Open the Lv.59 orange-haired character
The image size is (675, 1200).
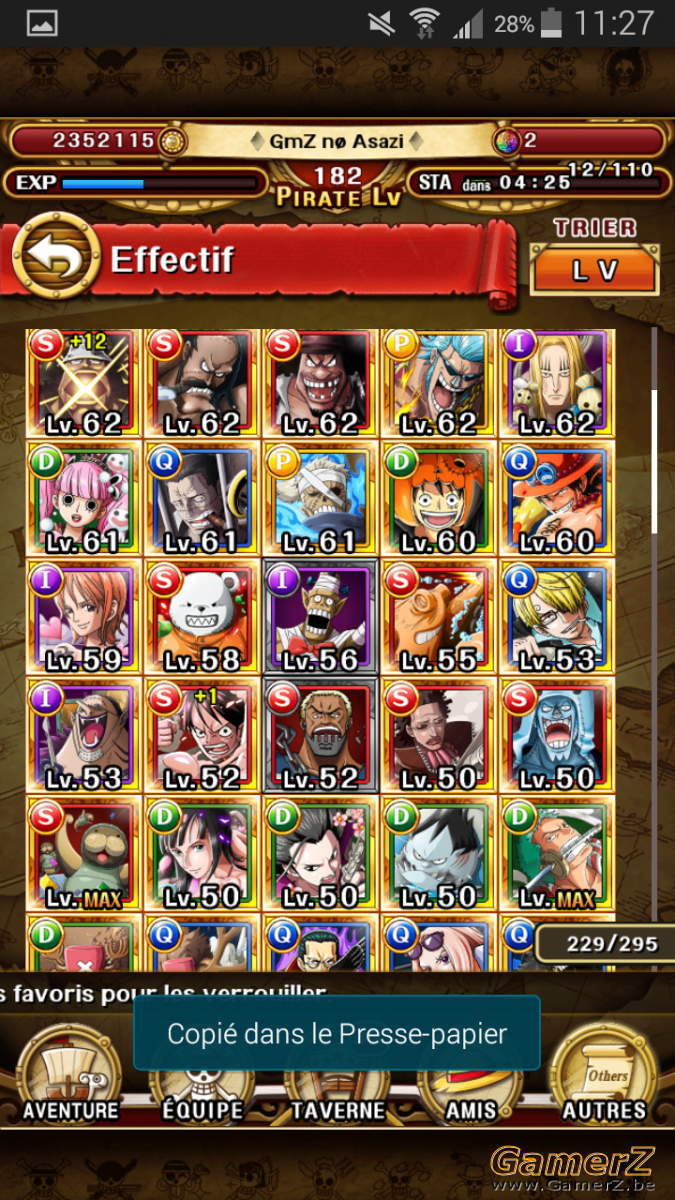coord(84,617)
